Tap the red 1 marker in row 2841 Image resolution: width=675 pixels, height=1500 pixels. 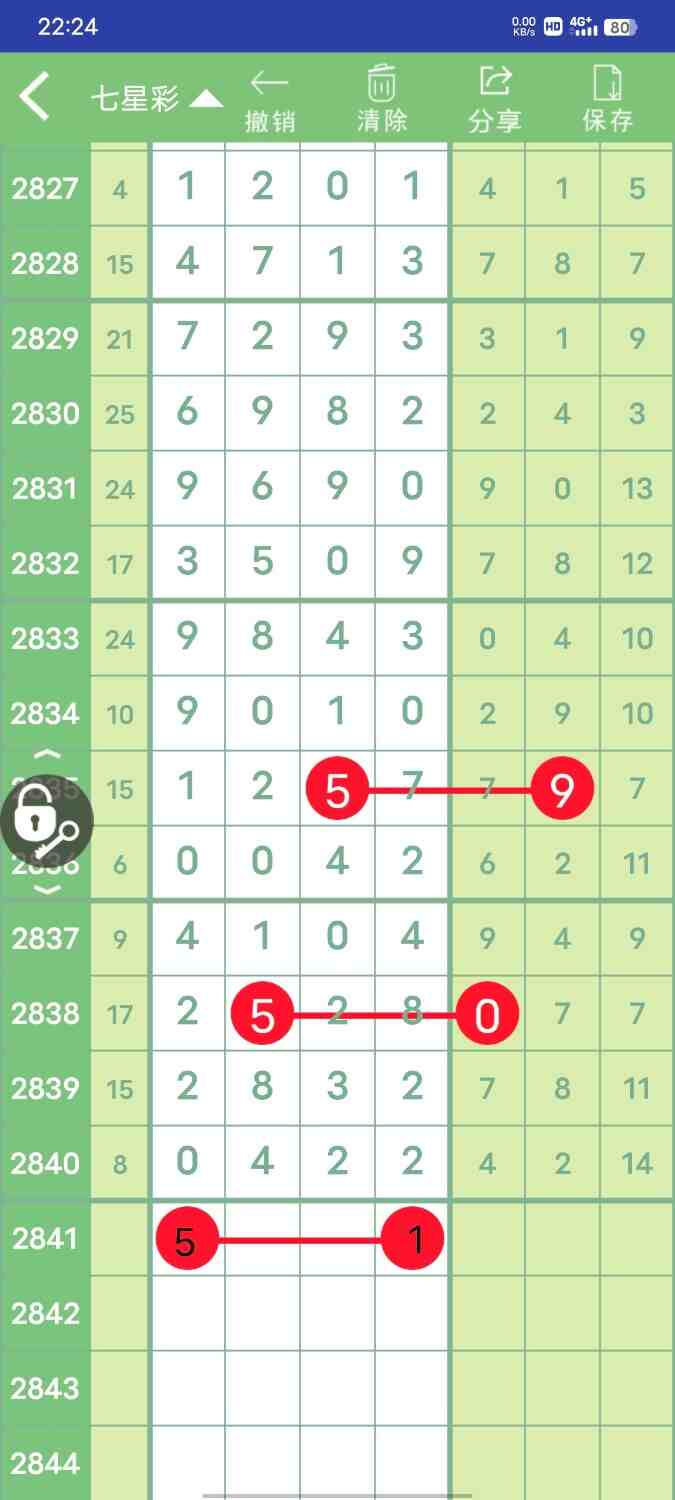click(x=413, y=1241)
